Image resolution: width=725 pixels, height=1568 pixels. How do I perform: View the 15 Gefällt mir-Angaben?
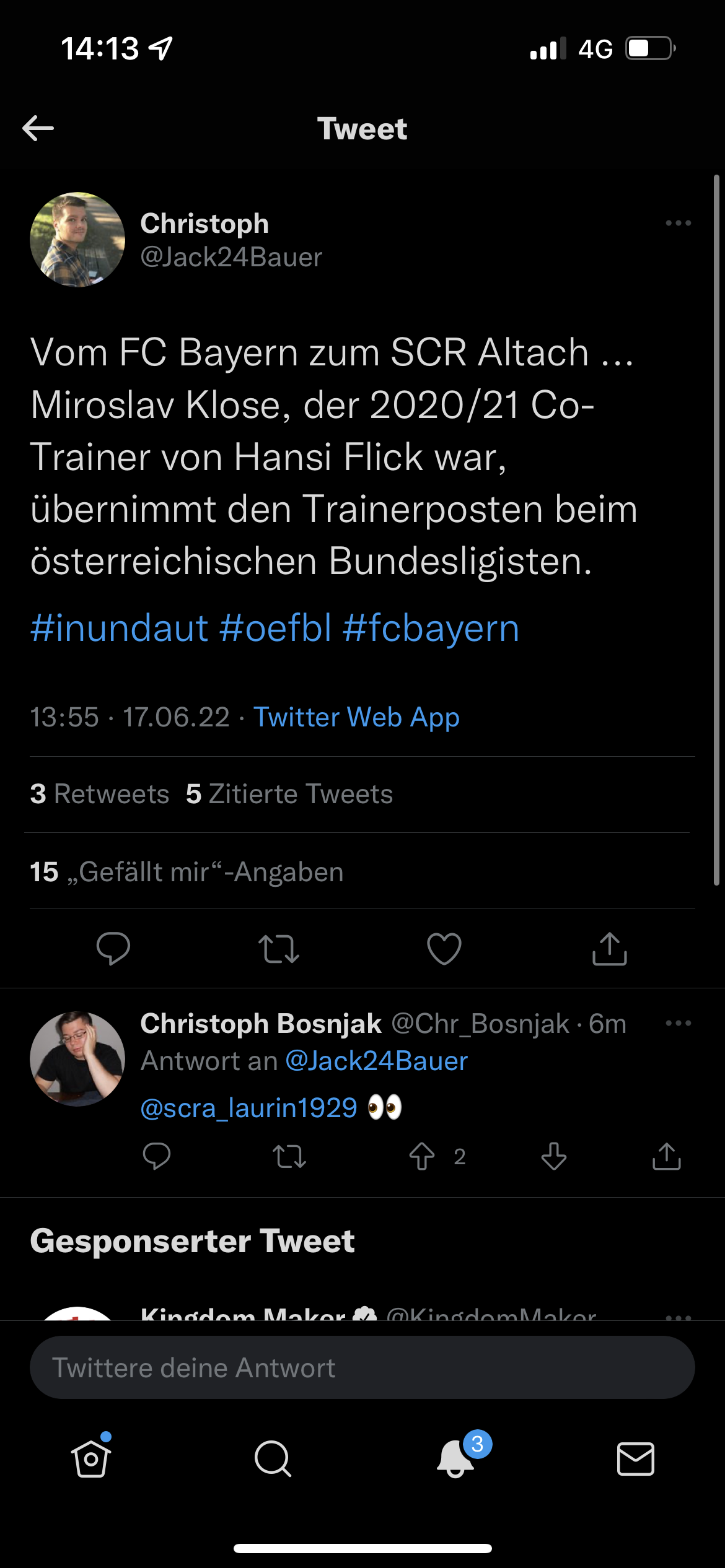coord(187,872)
